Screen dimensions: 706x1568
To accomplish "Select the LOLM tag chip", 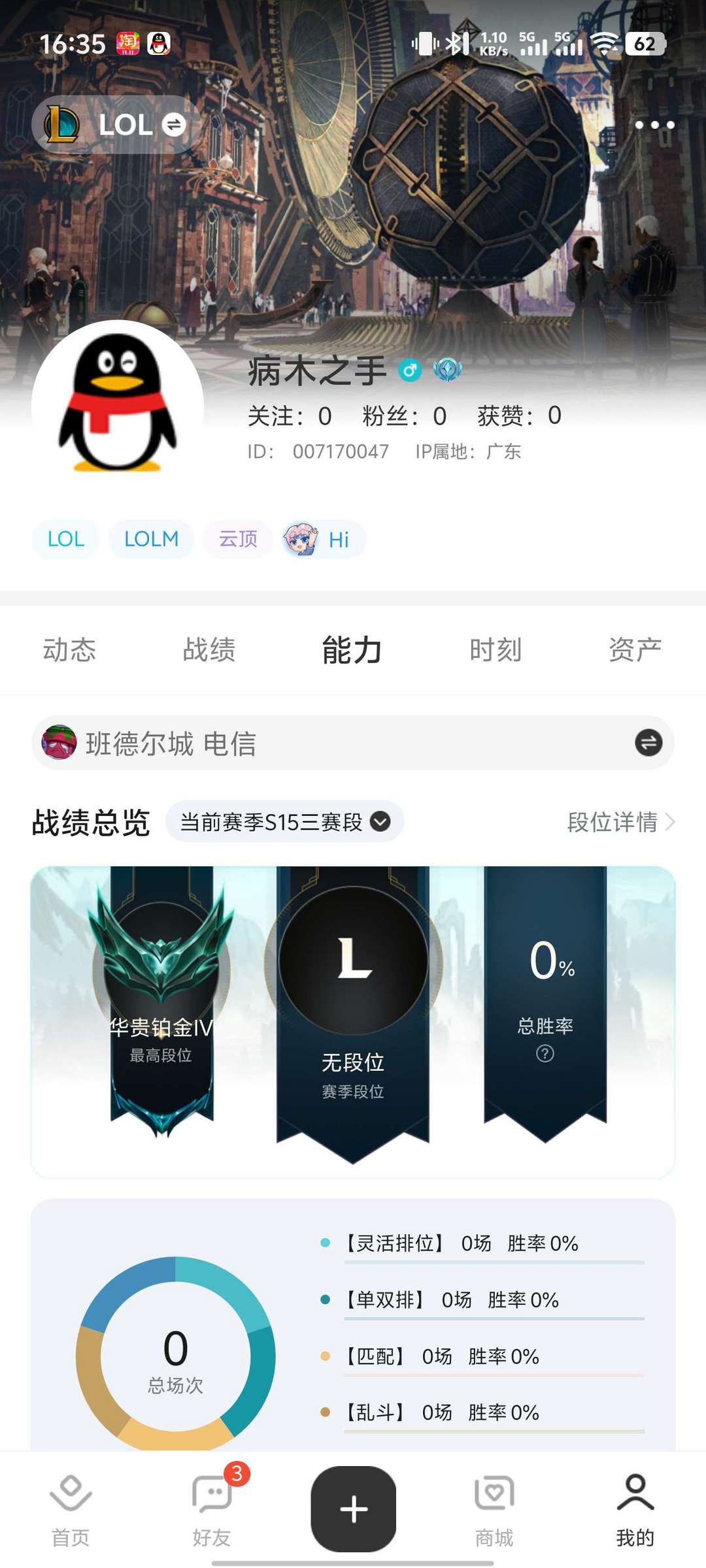I will [151, 540].
